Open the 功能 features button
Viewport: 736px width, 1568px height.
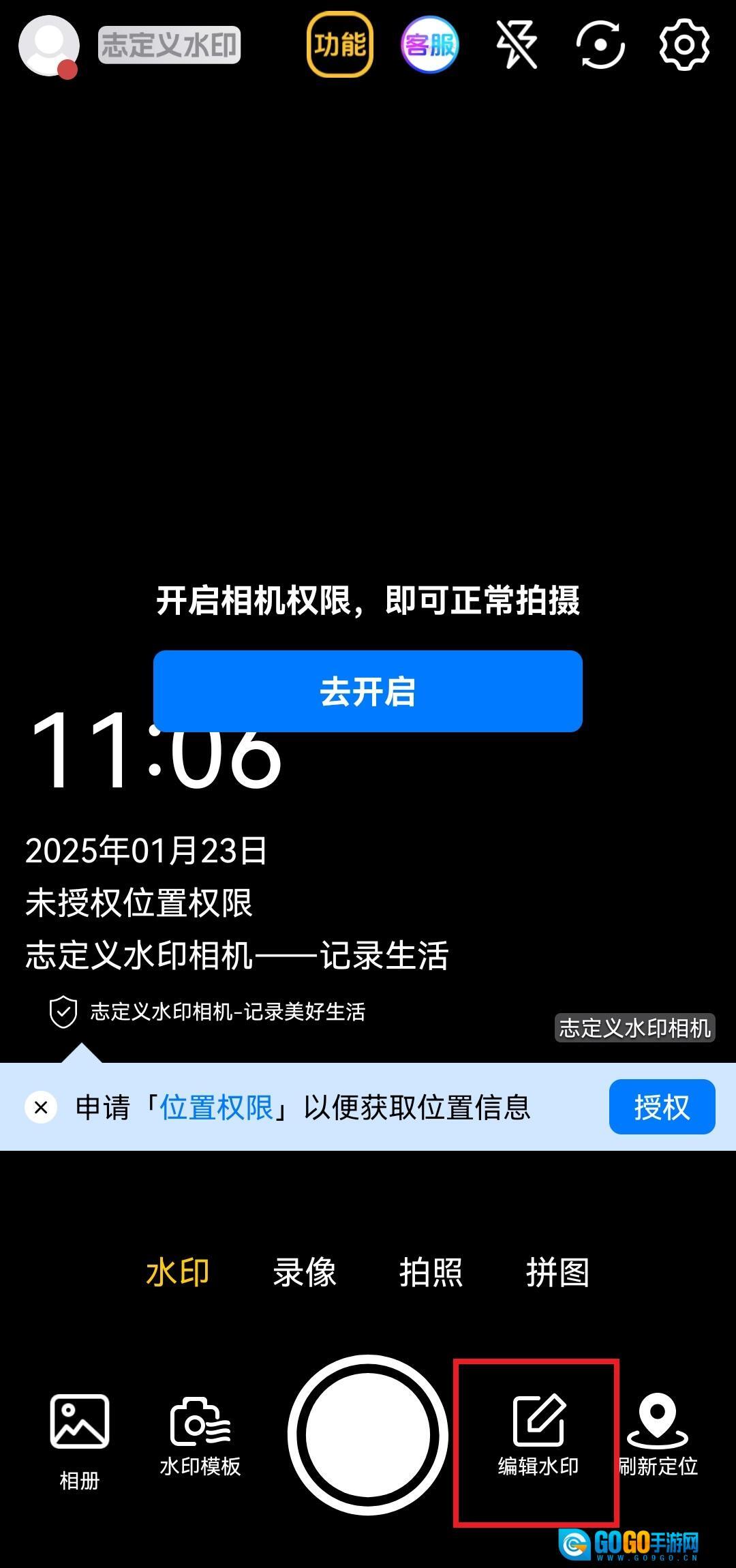[x=339, y=45]
